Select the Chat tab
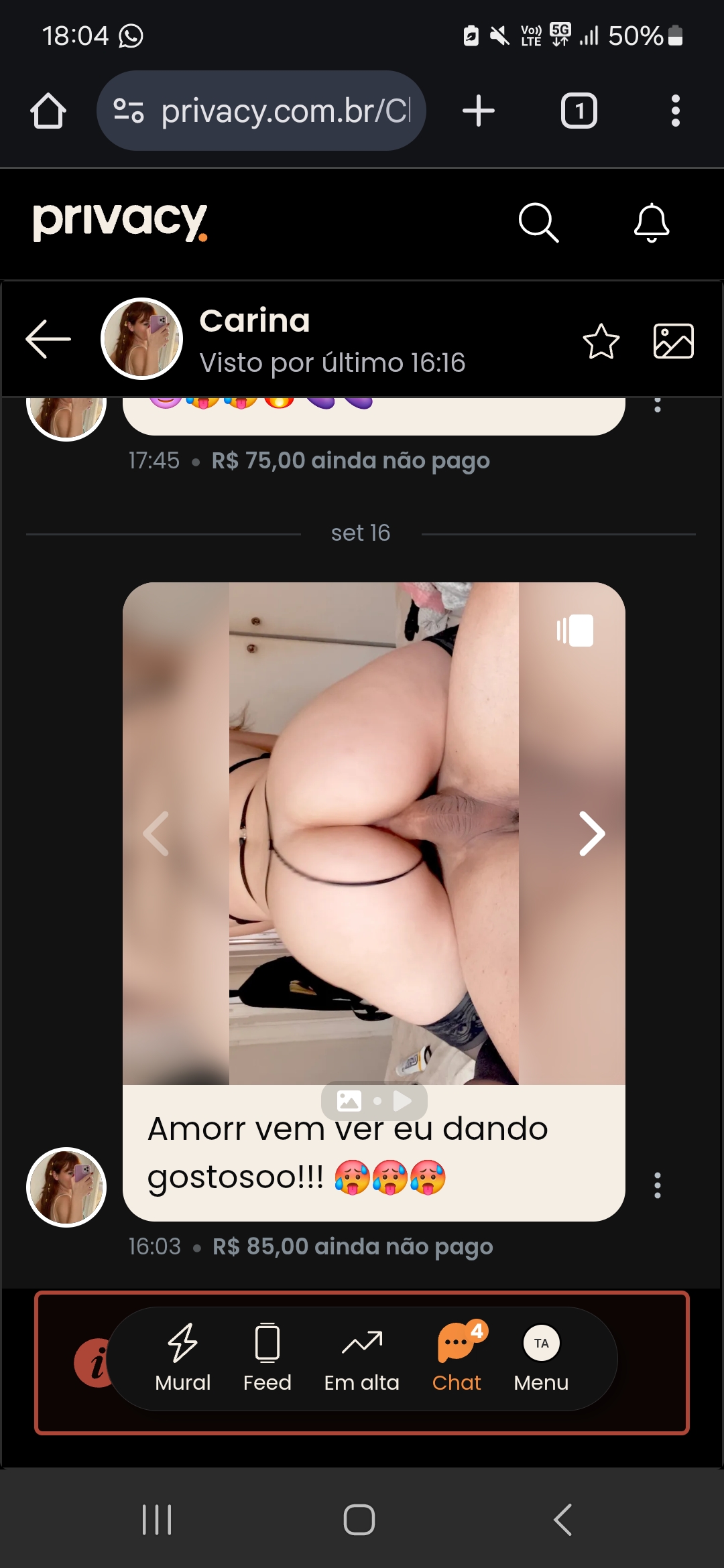The height and width of the screenshot is (1568, 724). (457, 1358)
